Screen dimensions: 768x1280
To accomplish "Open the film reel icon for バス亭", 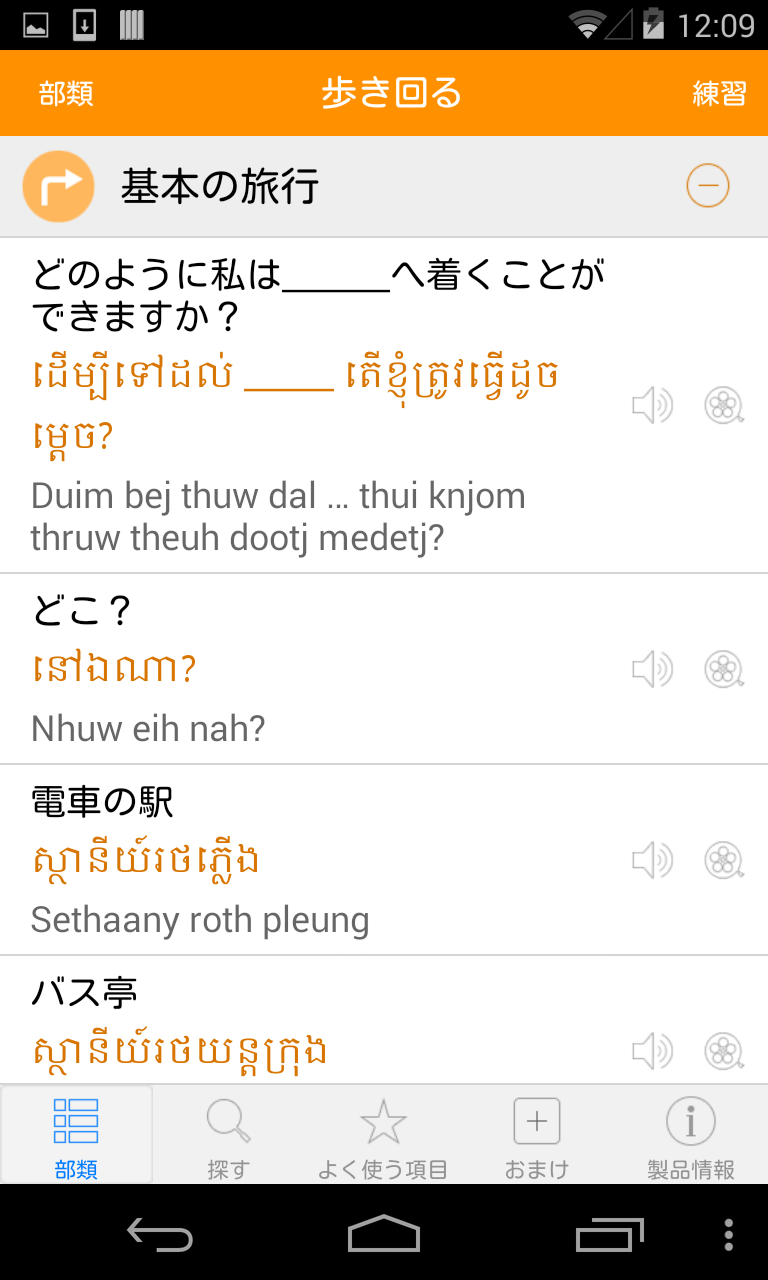I will pos(723,1051).
